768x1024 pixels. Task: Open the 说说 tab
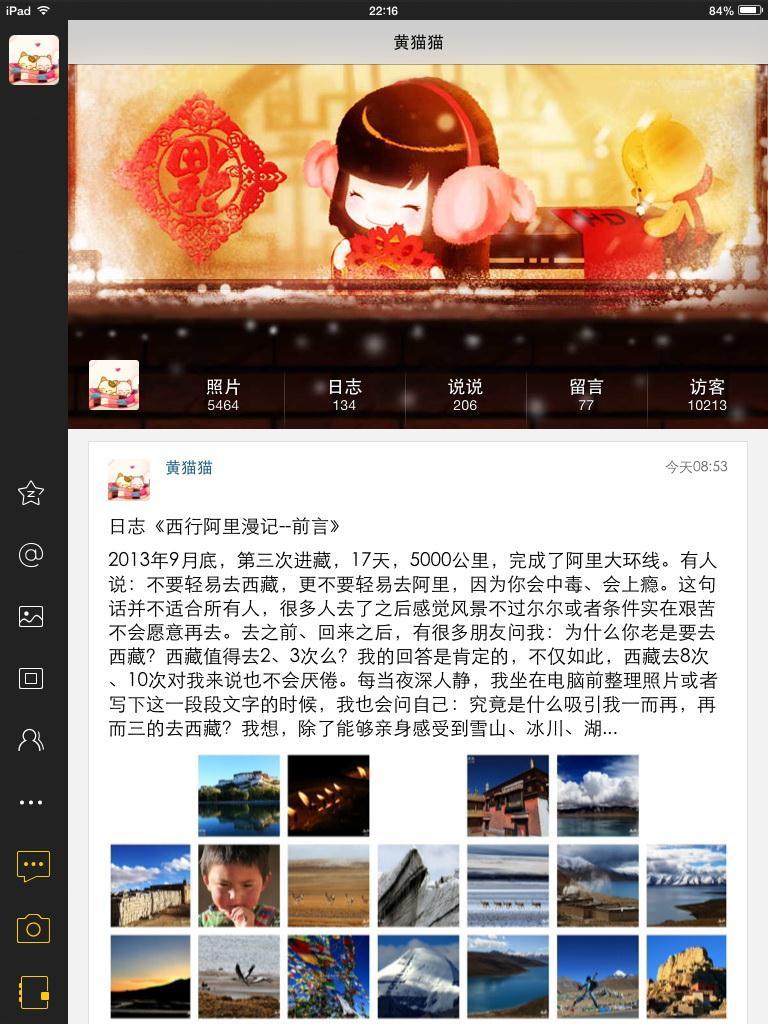pos(465,394)
